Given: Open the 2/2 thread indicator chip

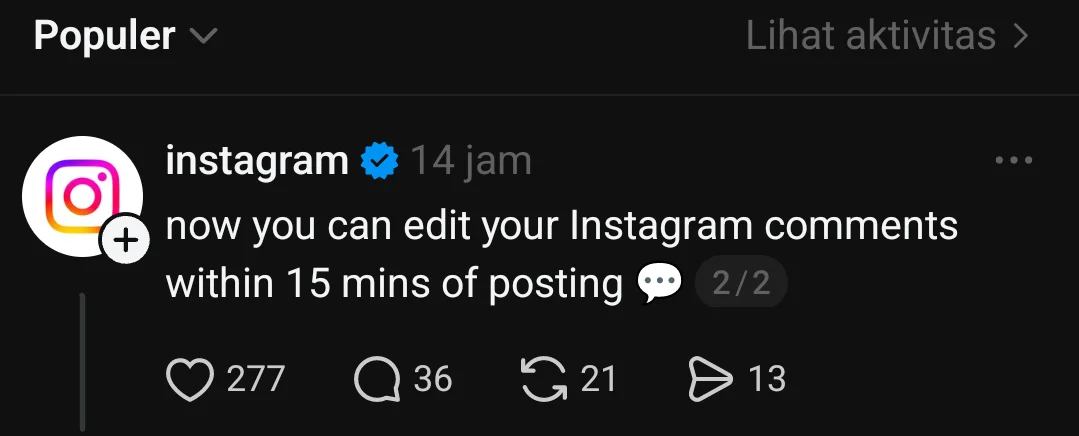Looking at the screenshot, I should 741,284.
